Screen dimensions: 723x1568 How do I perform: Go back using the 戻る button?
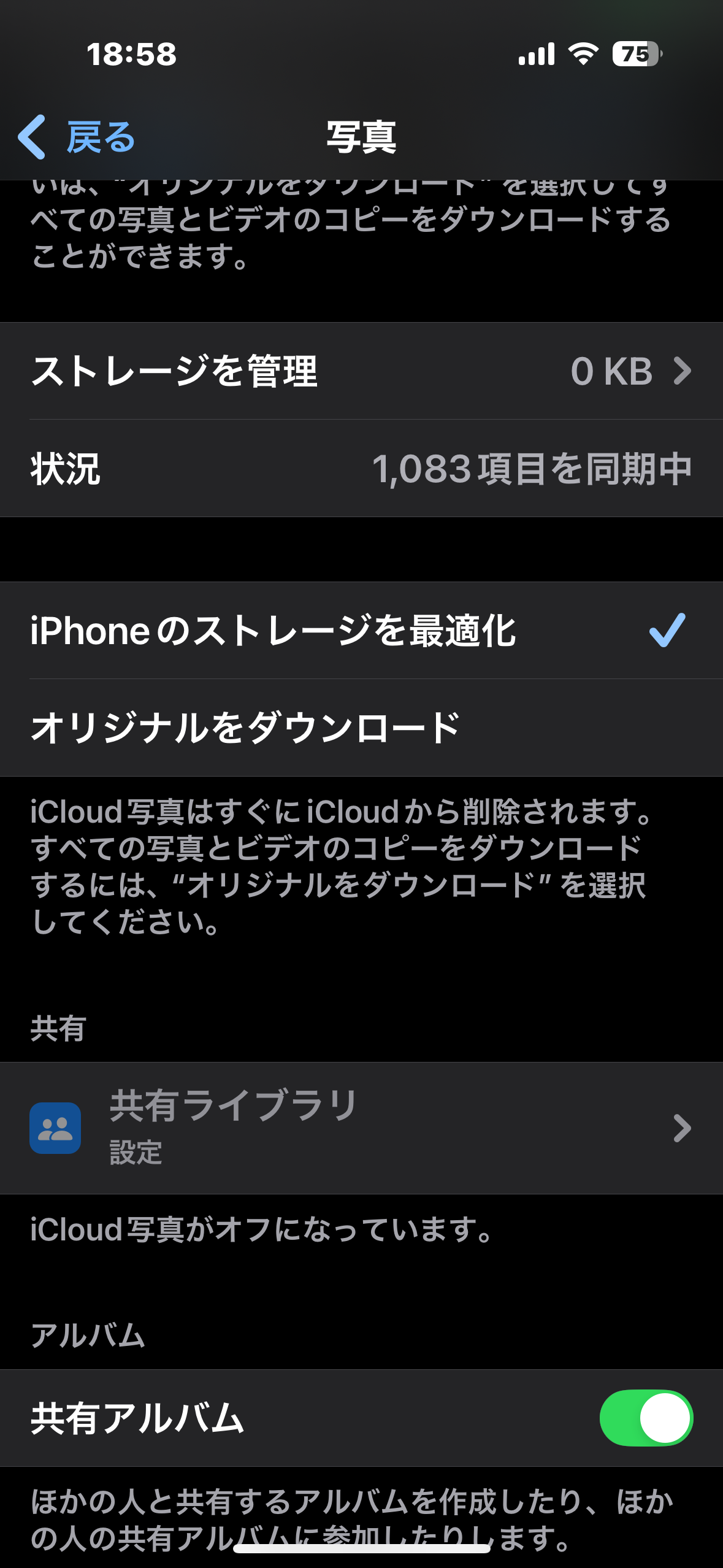[x=77, y=137]
